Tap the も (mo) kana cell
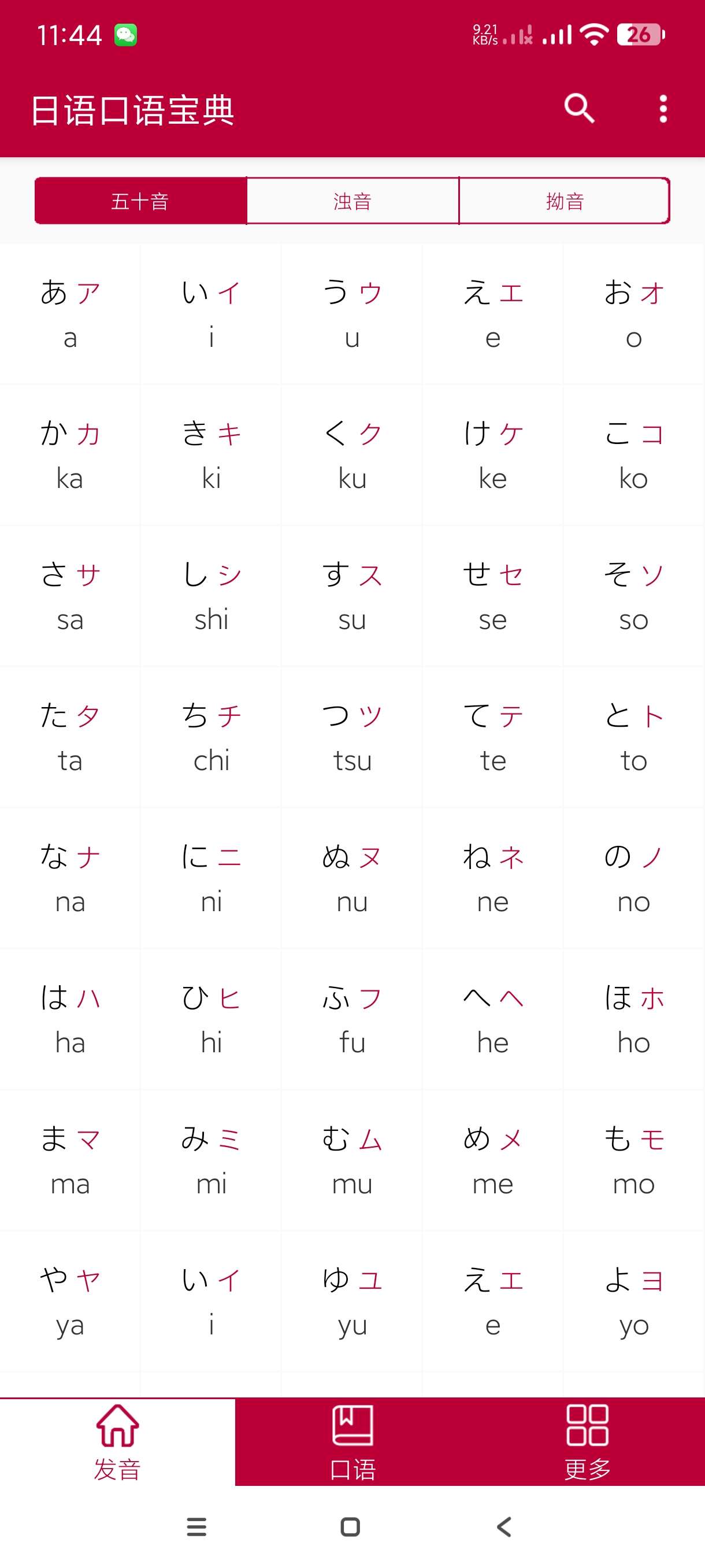Viewport: 705px width, 1568px height. (x=633, y=1160)
